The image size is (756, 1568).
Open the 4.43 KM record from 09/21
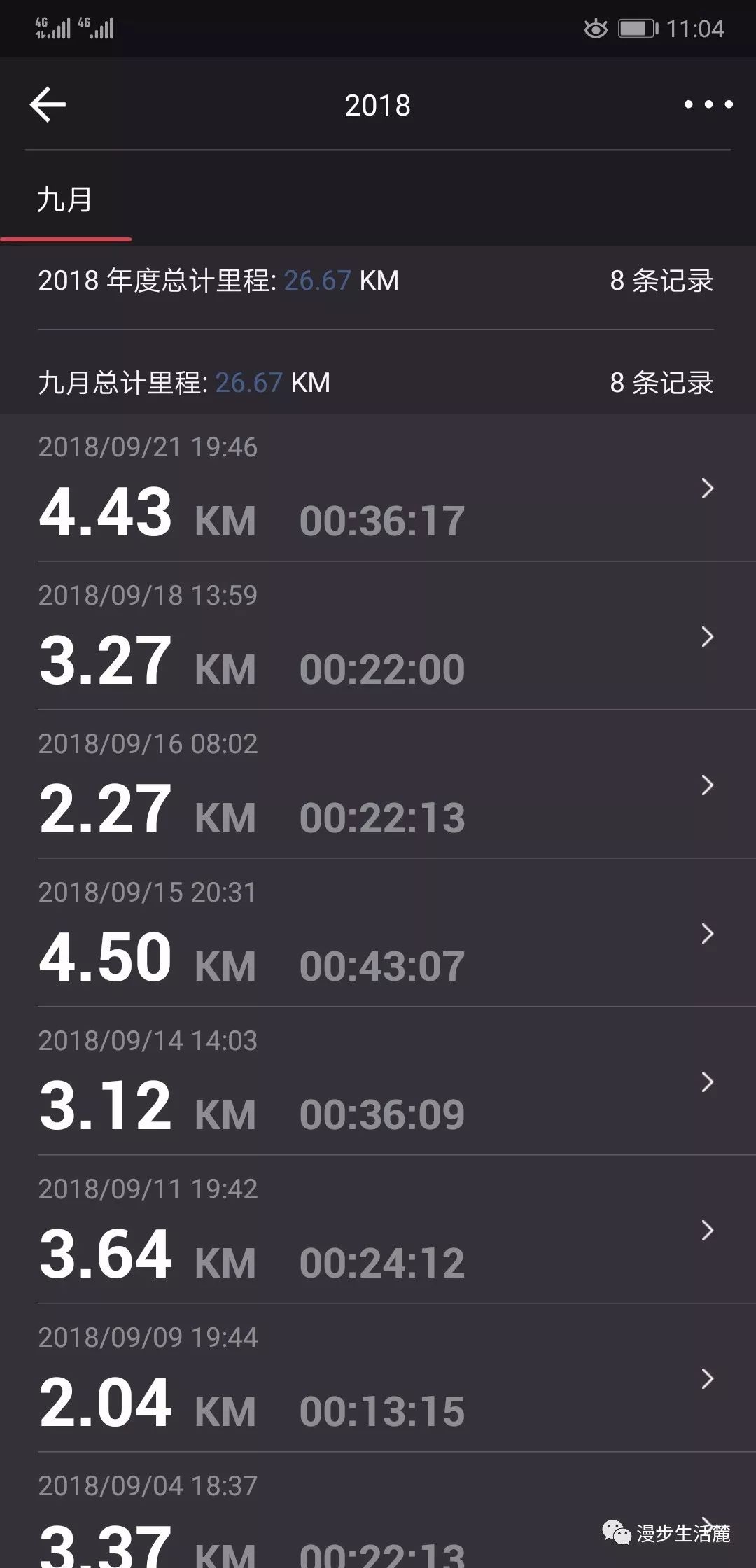point(378,488)
